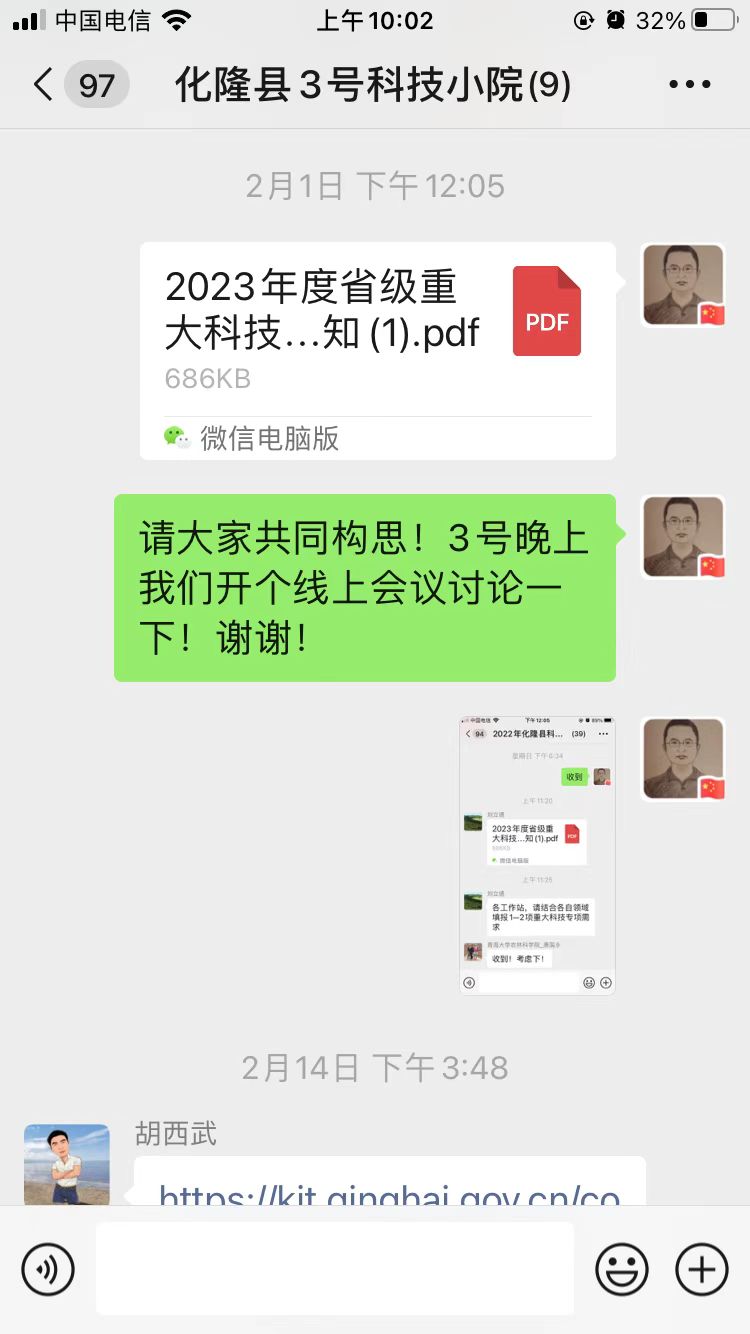This screenshot has width=750, height=1334.
Task: Open the group chat overflow menu
Action: [x=689, y=85]
